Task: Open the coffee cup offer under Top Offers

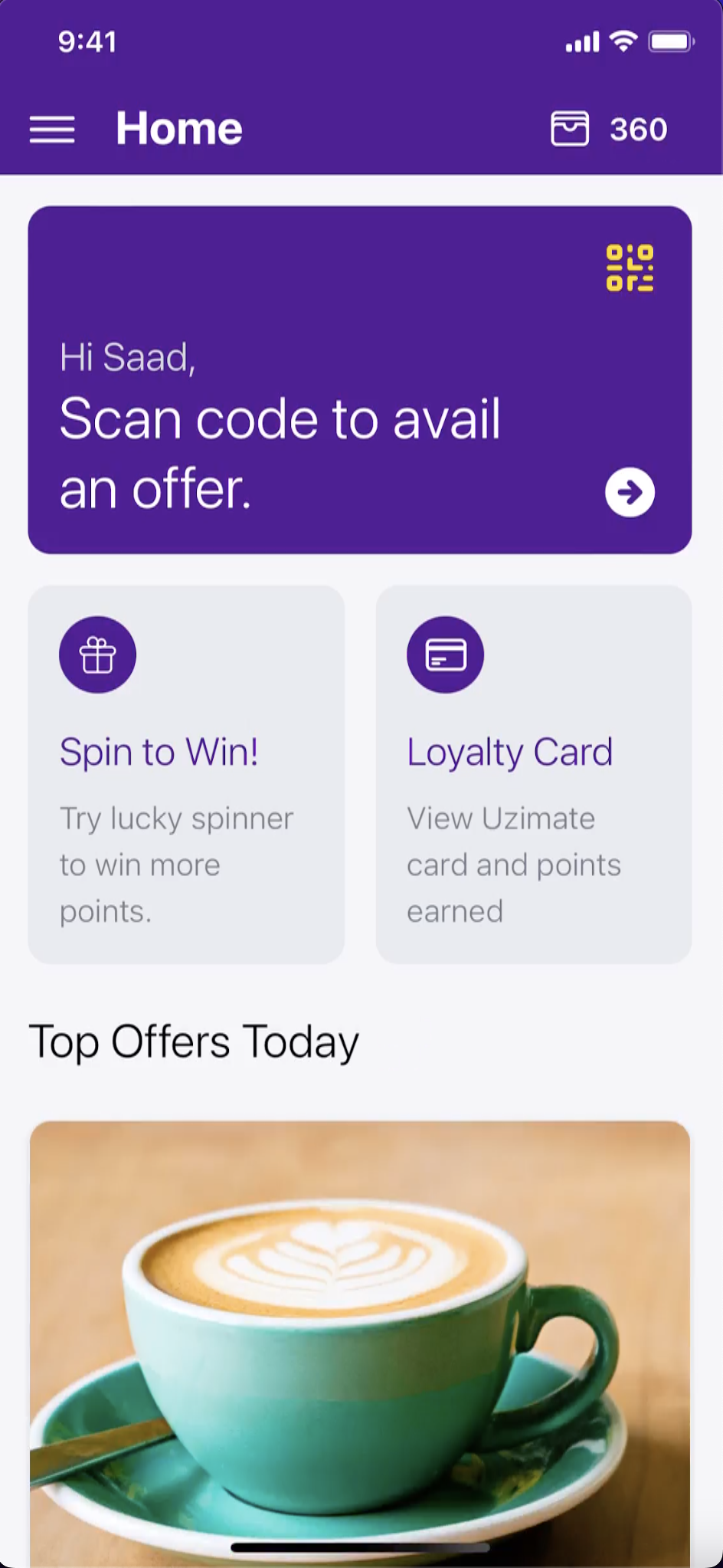Action: click(x=360, y=1344)
